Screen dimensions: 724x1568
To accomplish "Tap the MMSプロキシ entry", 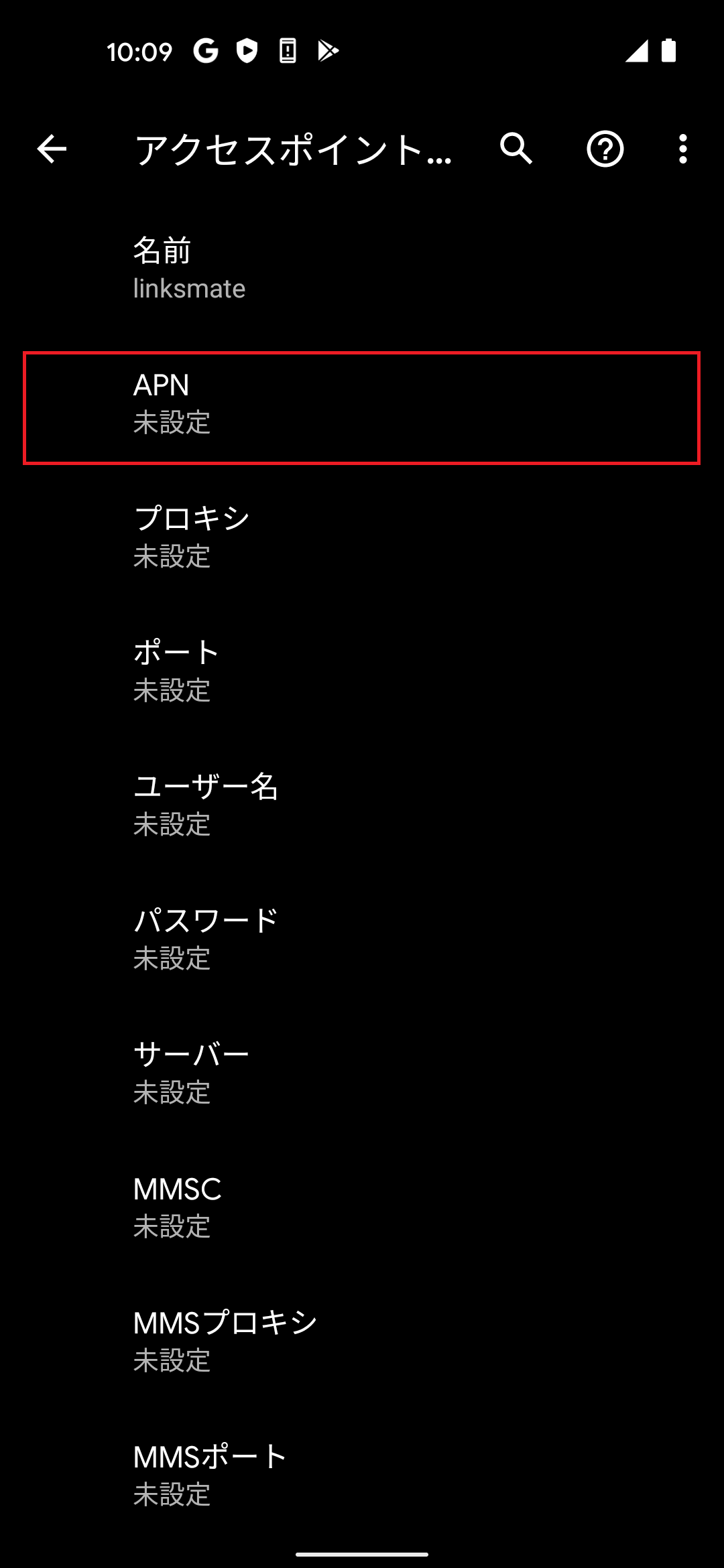I will click(362, 1340).
